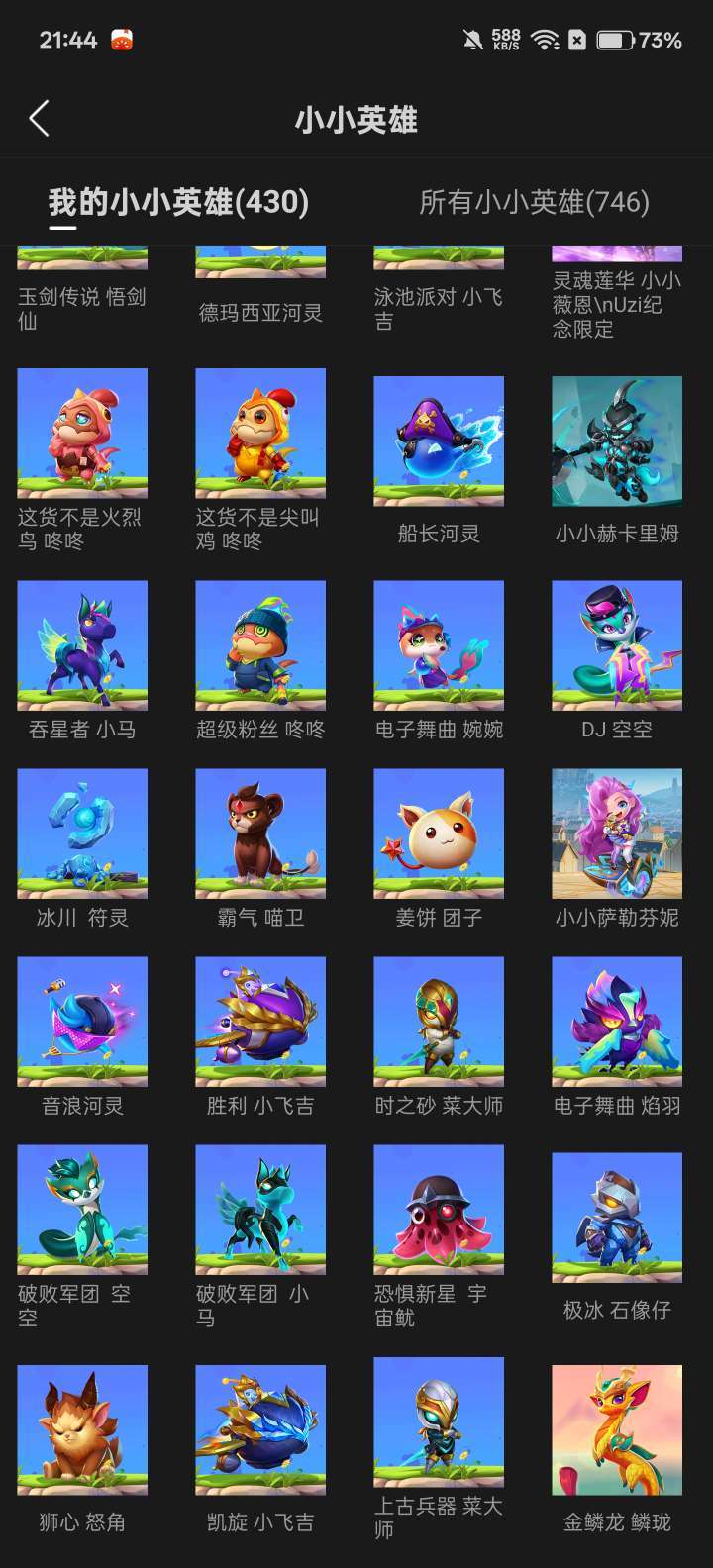Switch to 所有小小英雄(746) tab
713x1568 pixels.
(x=535, y=202)
